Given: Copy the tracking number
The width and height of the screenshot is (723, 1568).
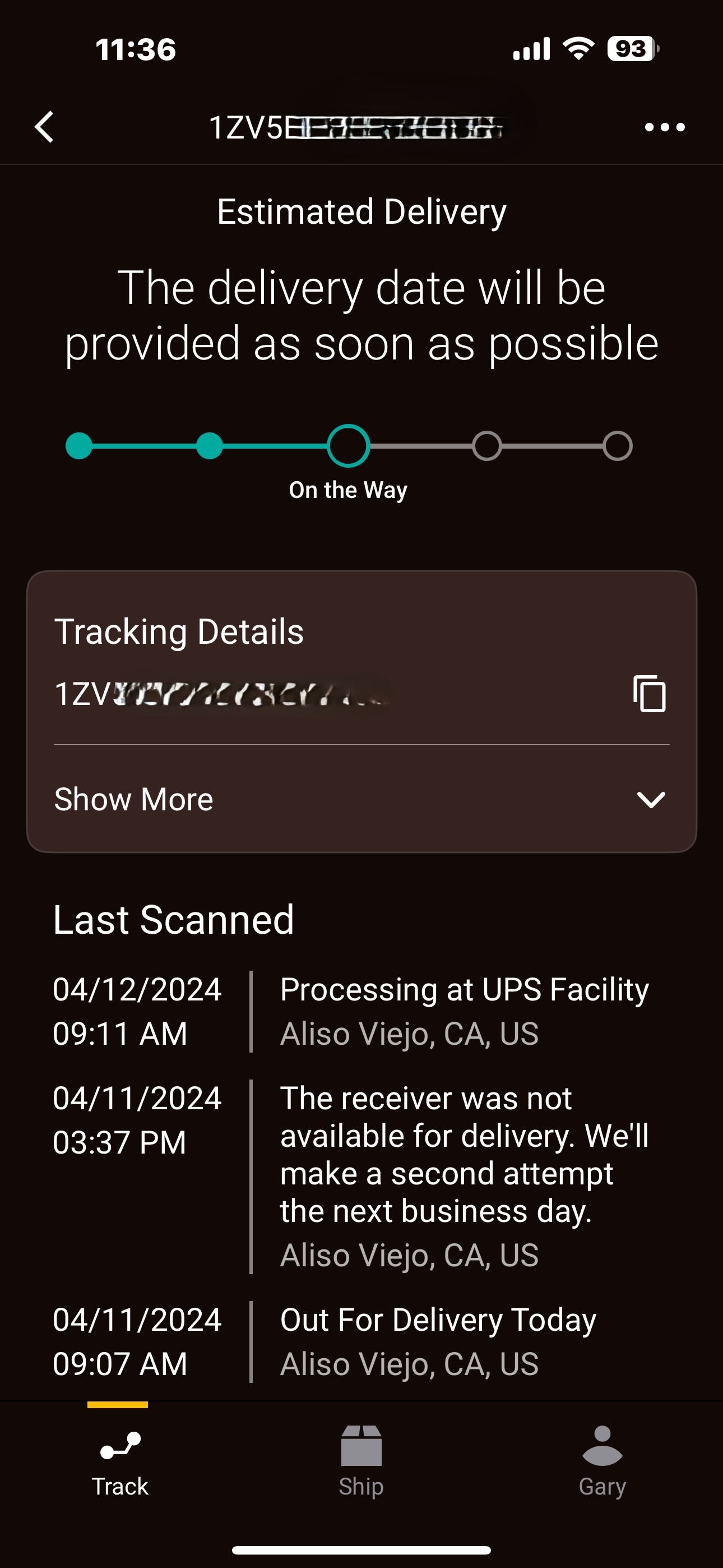Looking at the screenshot, I should click(650, 693).
